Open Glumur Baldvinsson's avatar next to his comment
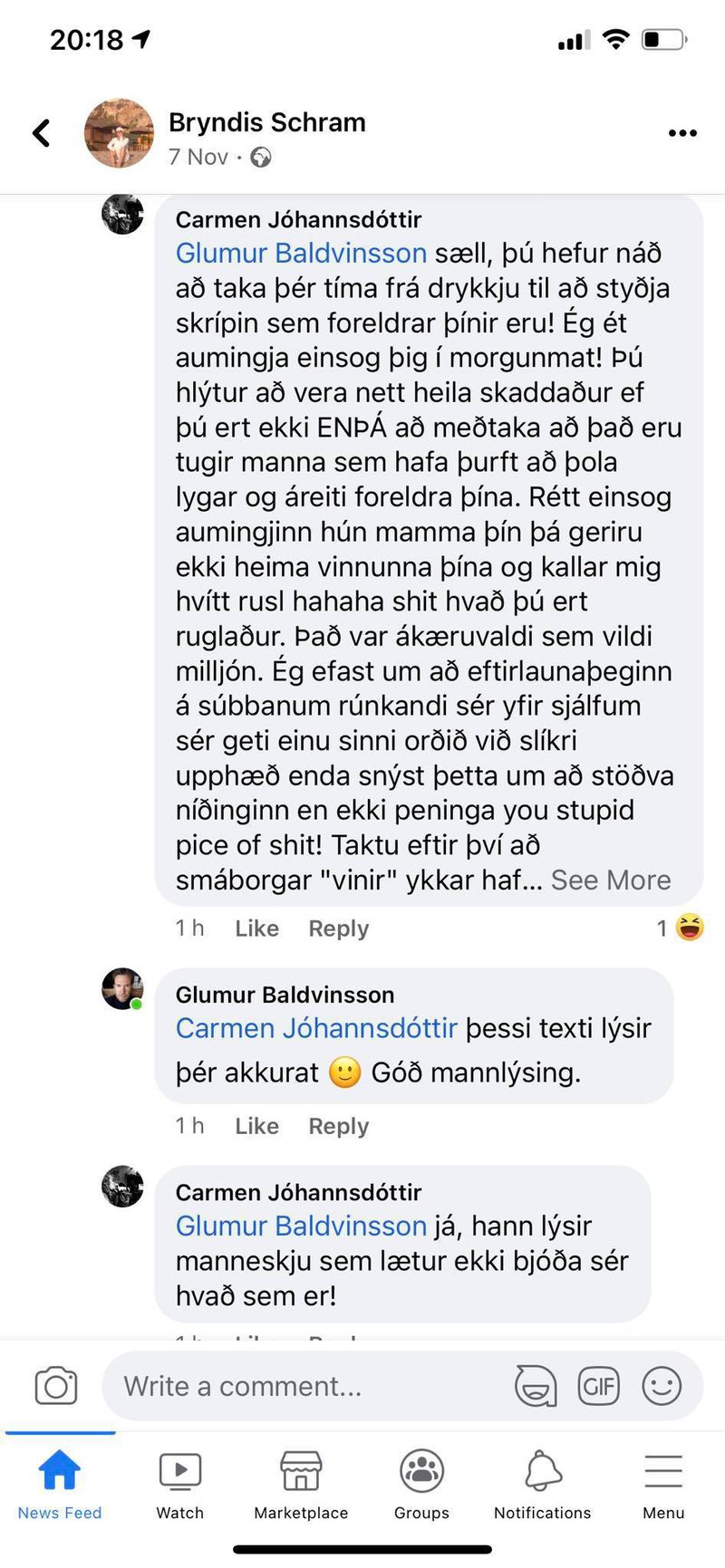 coord(122,989)
